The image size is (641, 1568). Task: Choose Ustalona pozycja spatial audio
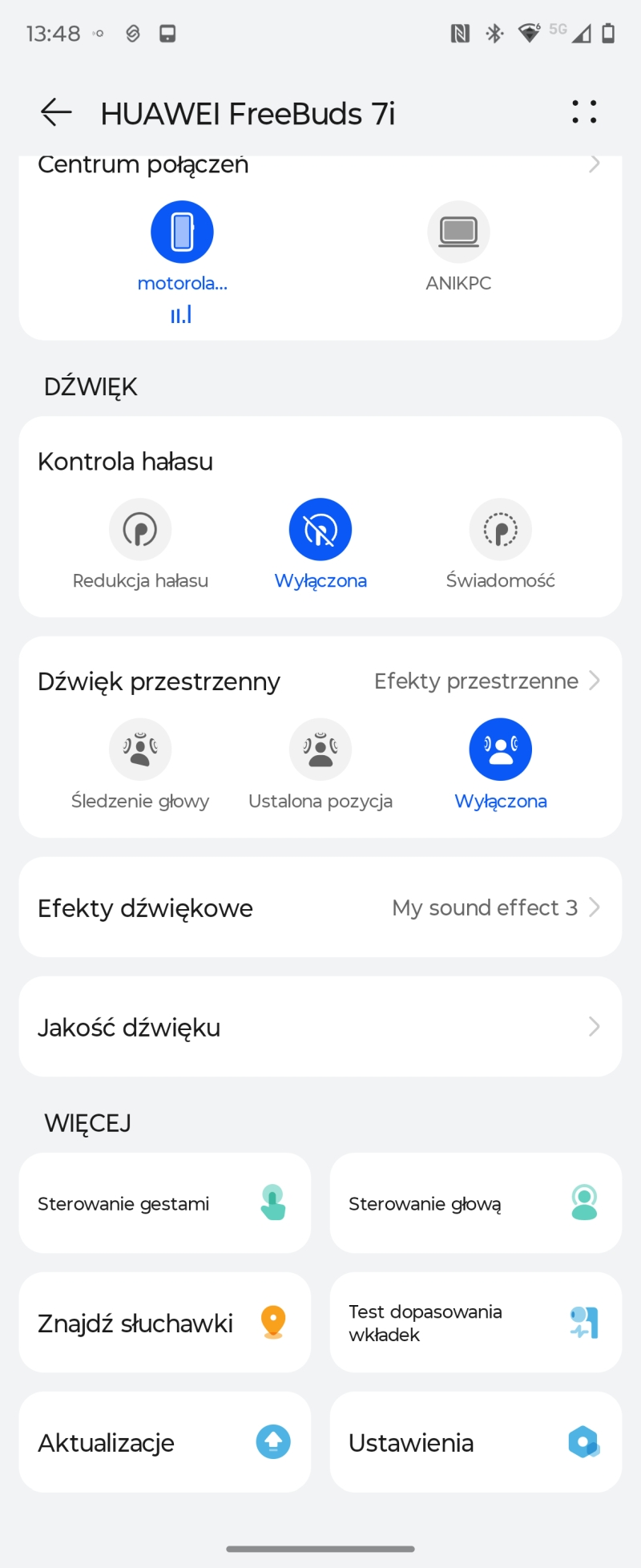[x=320, y=750]
